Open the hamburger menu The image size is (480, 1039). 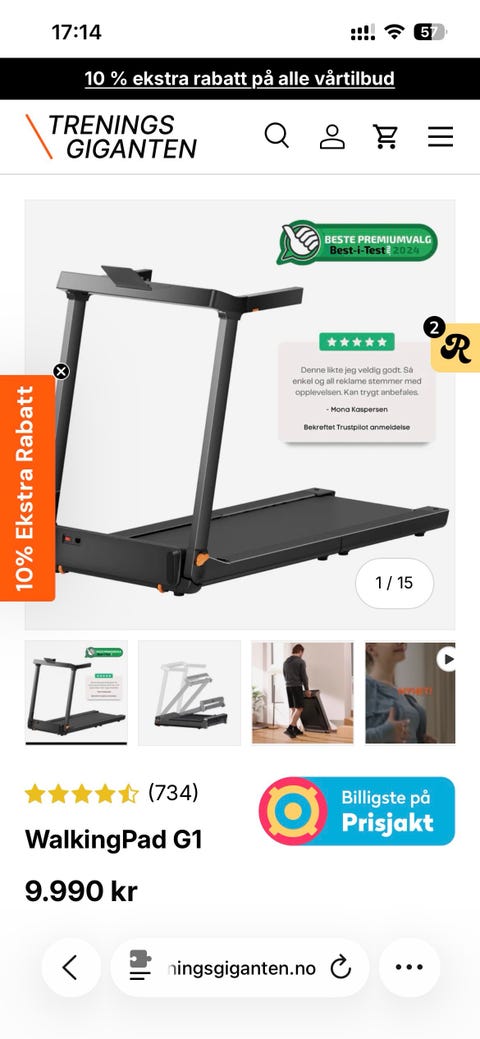point(440,136)
